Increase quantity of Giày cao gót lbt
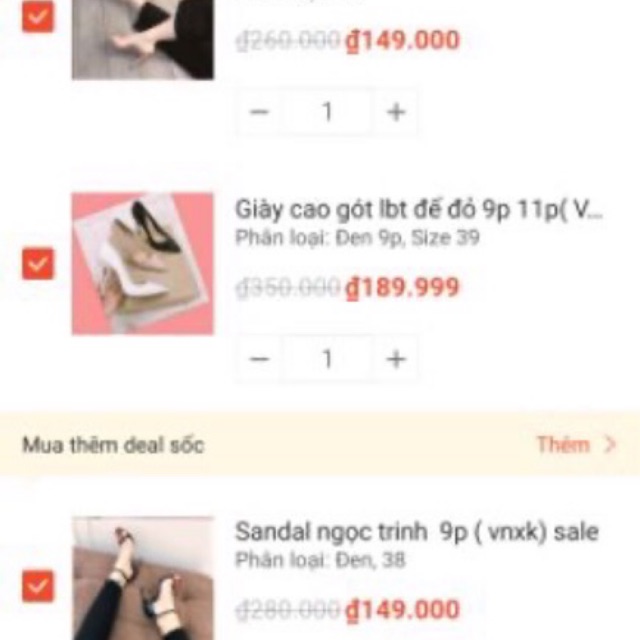 (x=396, y=359)
